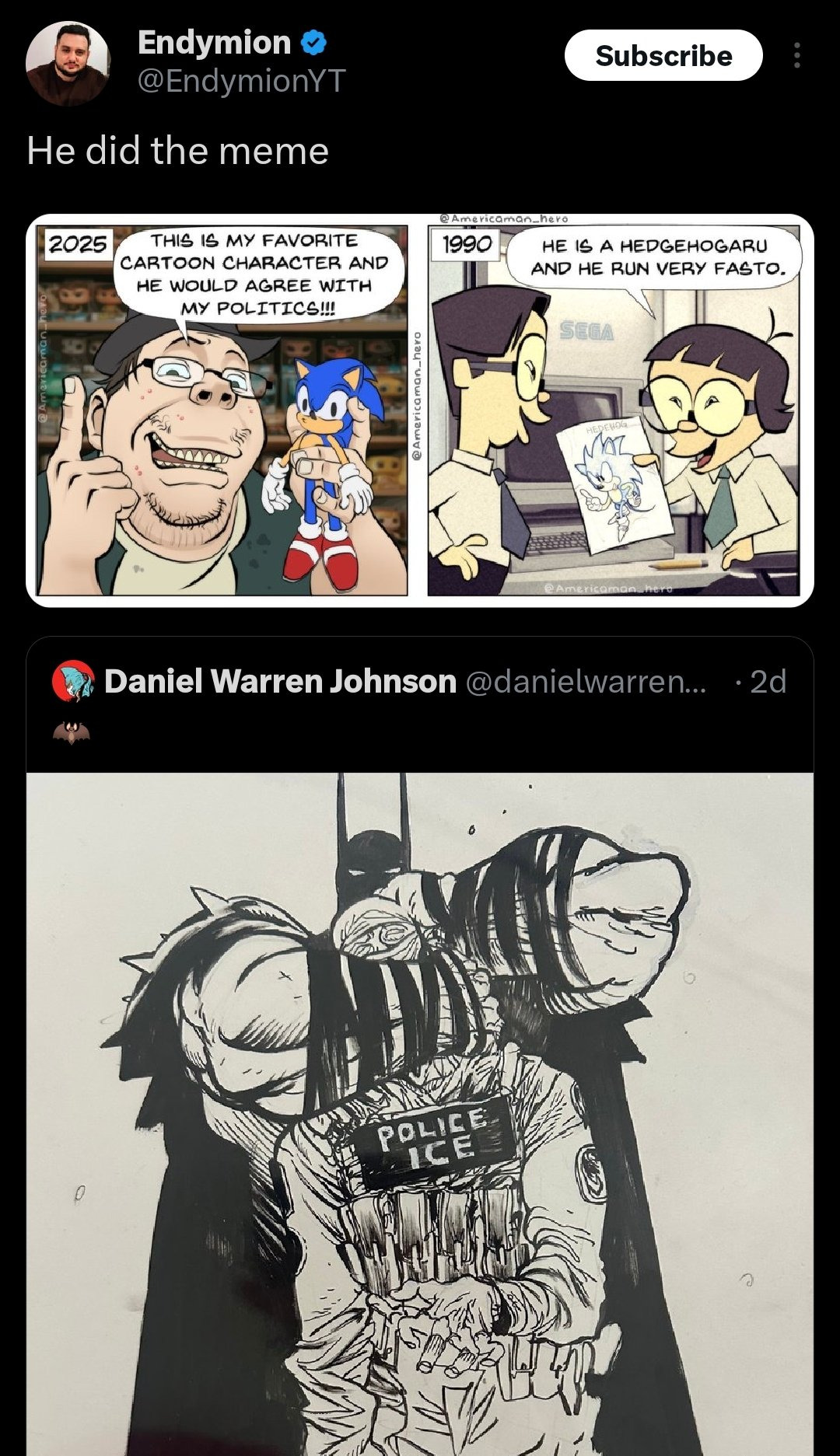
Task: Visit the @EndymionYT handle's profile
Action: (x=241, y=81)
